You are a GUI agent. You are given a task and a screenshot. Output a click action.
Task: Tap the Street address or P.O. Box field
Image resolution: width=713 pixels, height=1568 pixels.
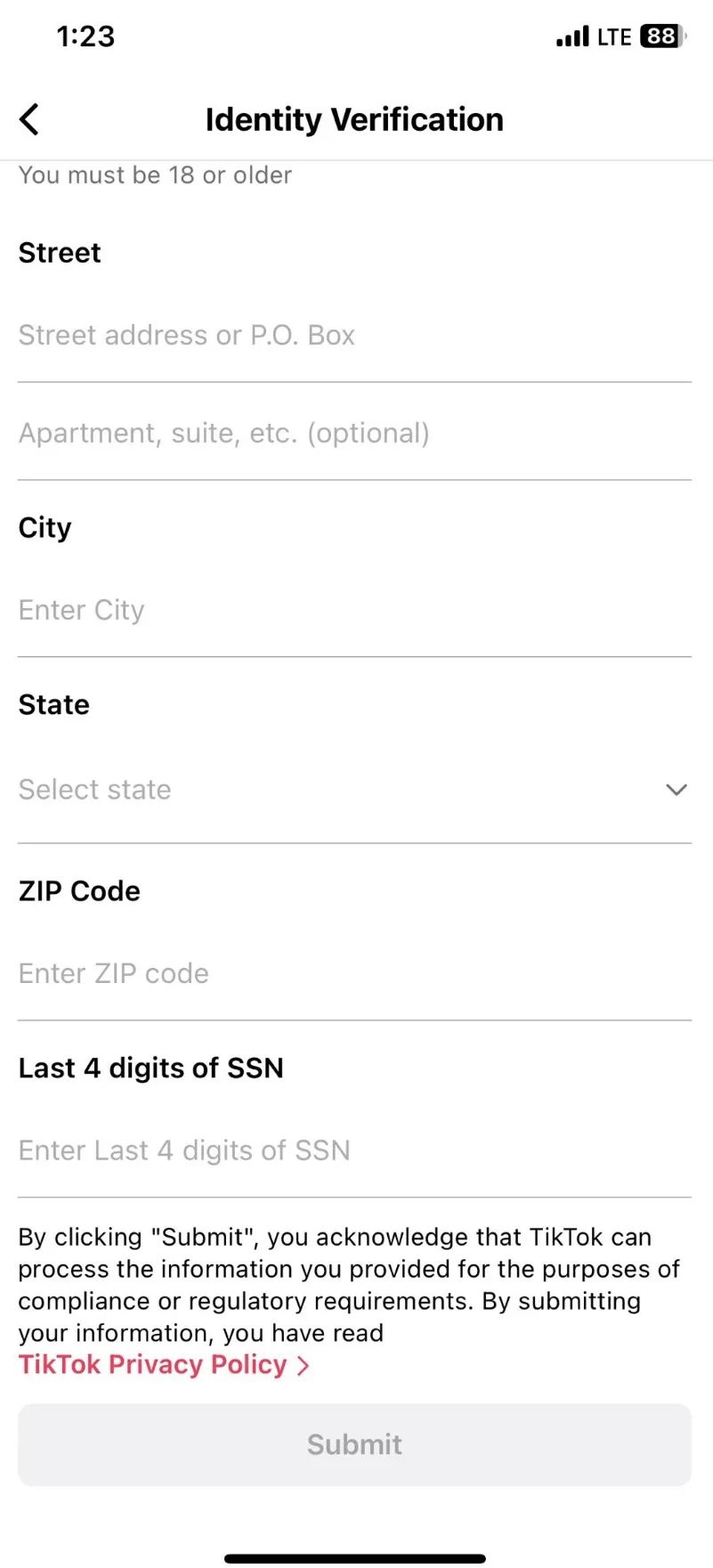tap(354, 336)
